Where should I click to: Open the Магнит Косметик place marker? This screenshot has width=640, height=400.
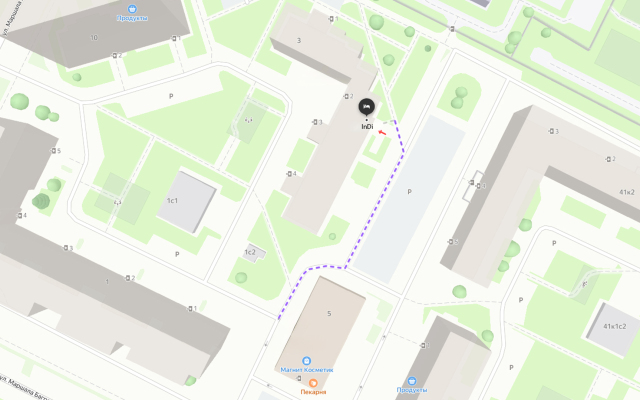tap(306, 361)
